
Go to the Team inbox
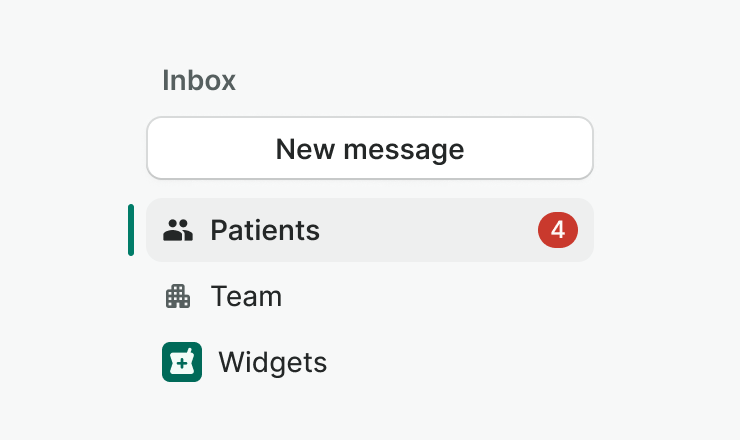tap(246, 297)
